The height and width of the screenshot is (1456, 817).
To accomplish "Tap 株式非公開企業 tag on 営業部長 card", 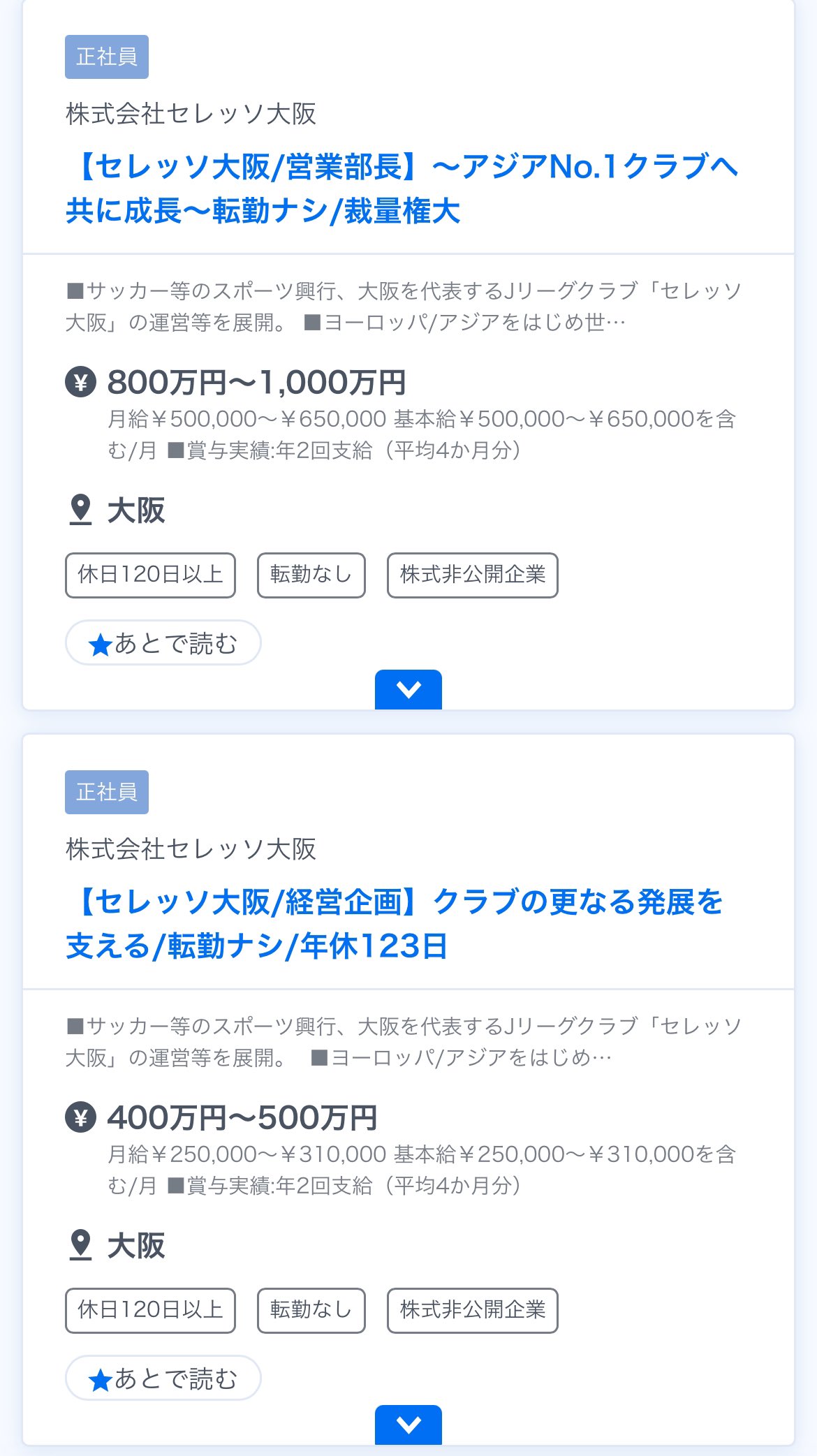I will (473, 575).
